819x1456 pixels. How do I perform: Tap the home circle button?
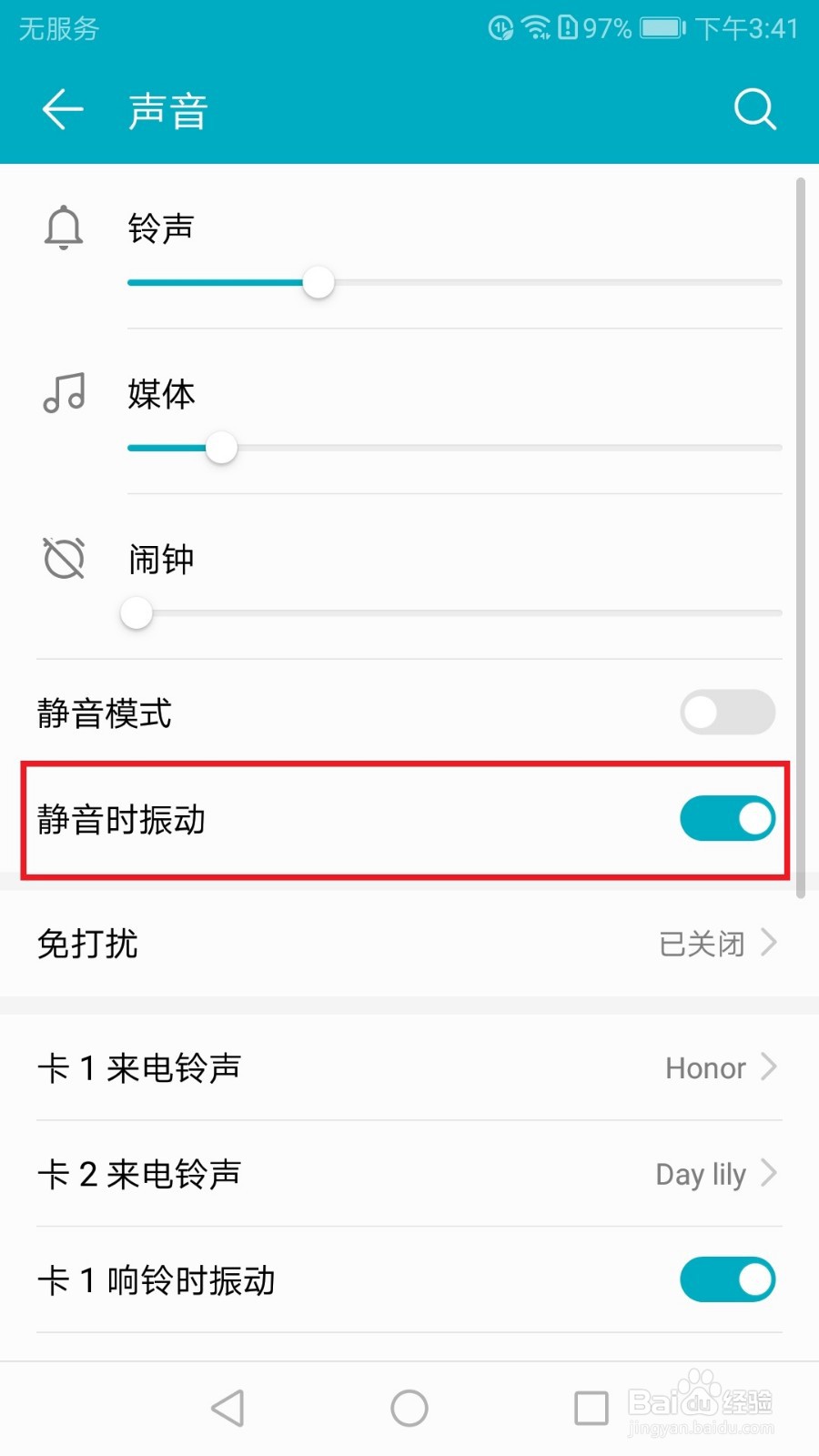(x=409, y=1407)
